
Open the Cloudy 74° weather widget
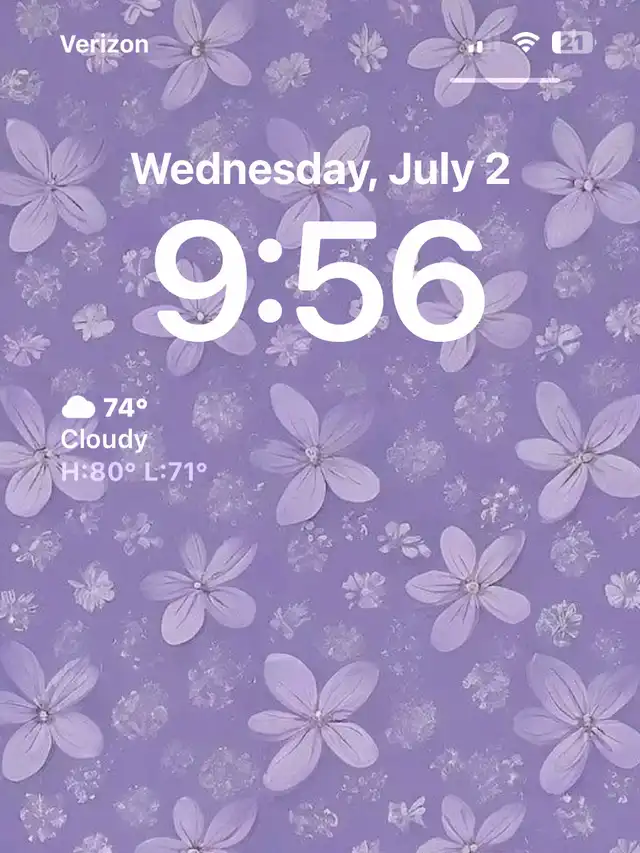(x=133, y=438)
